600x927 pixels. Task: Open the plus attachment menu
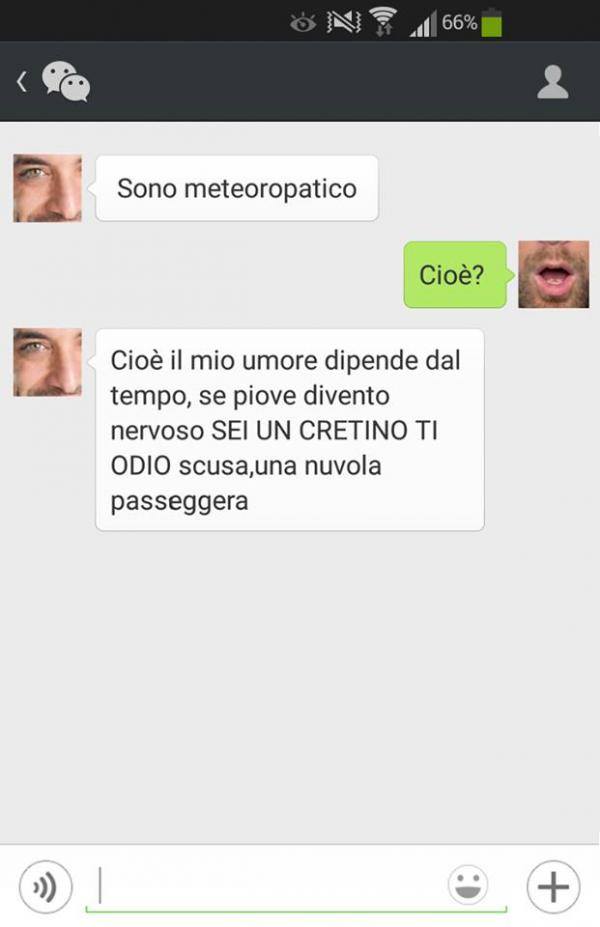pyautogui.click(x=553, y=886)
